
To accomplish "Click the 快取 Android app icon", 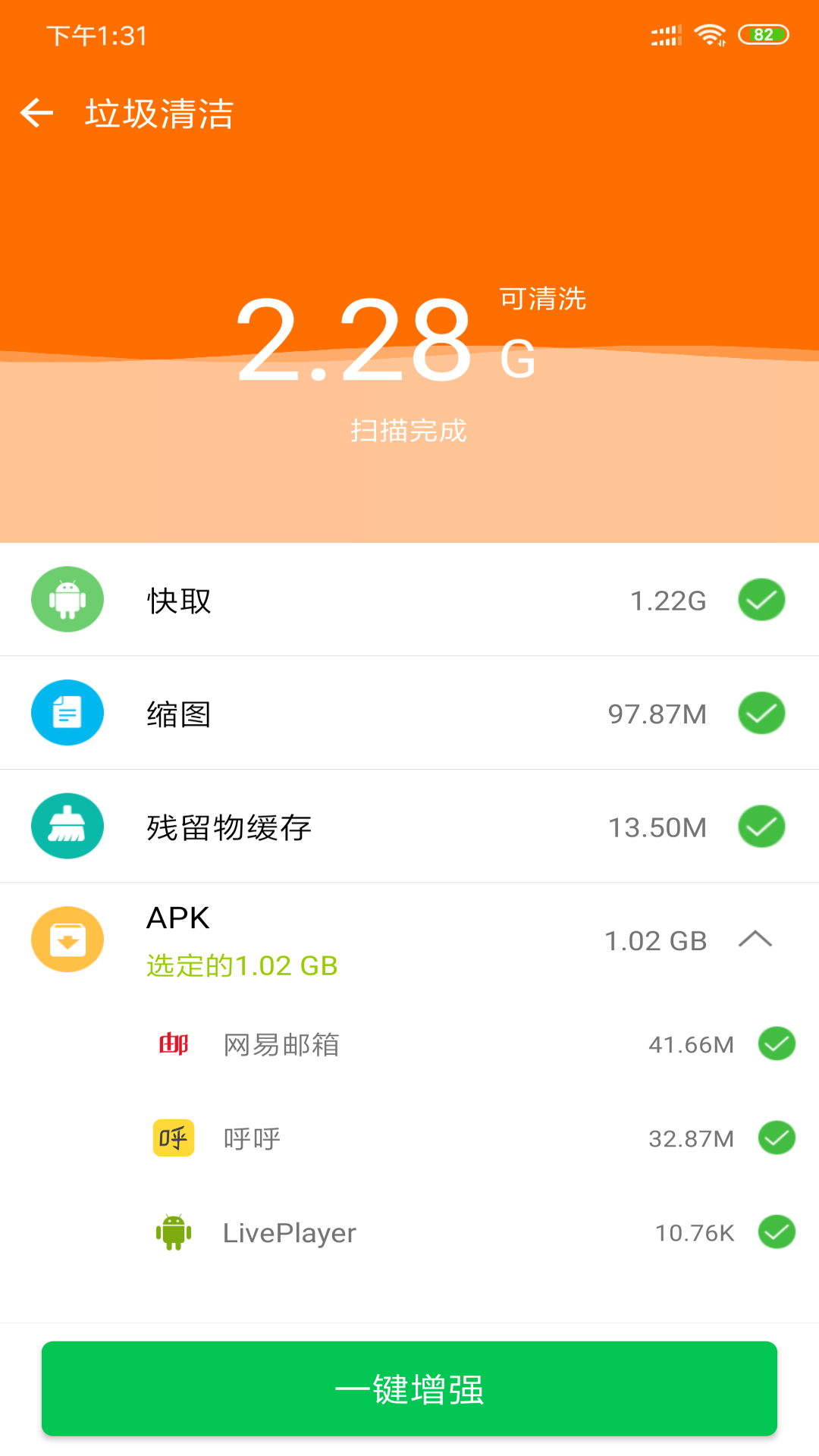I will pyautogui.click(x=67, y=599).
